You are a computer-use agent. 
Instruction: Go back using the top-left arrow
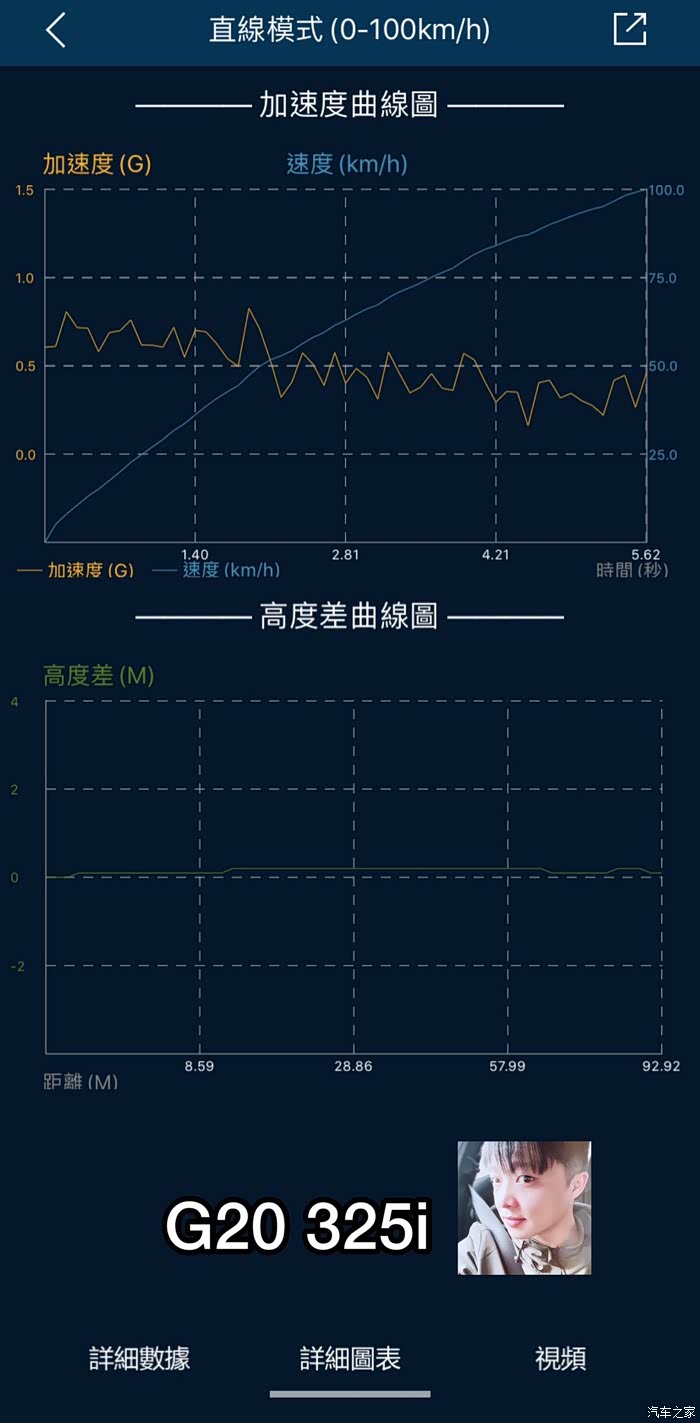point(56,30)
